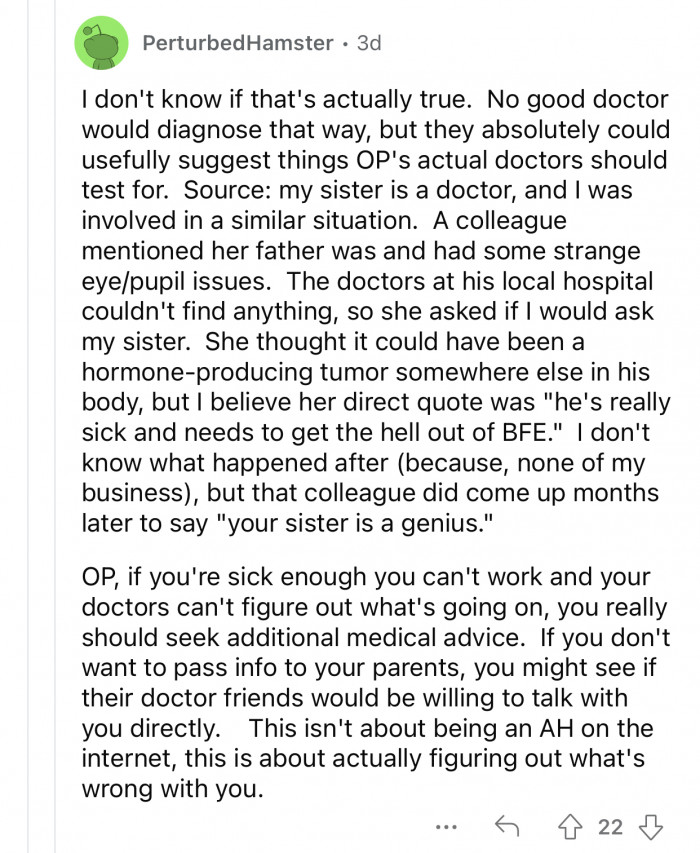
Task: Open PerturbedHamster's profile avatar
Action: 100,43
